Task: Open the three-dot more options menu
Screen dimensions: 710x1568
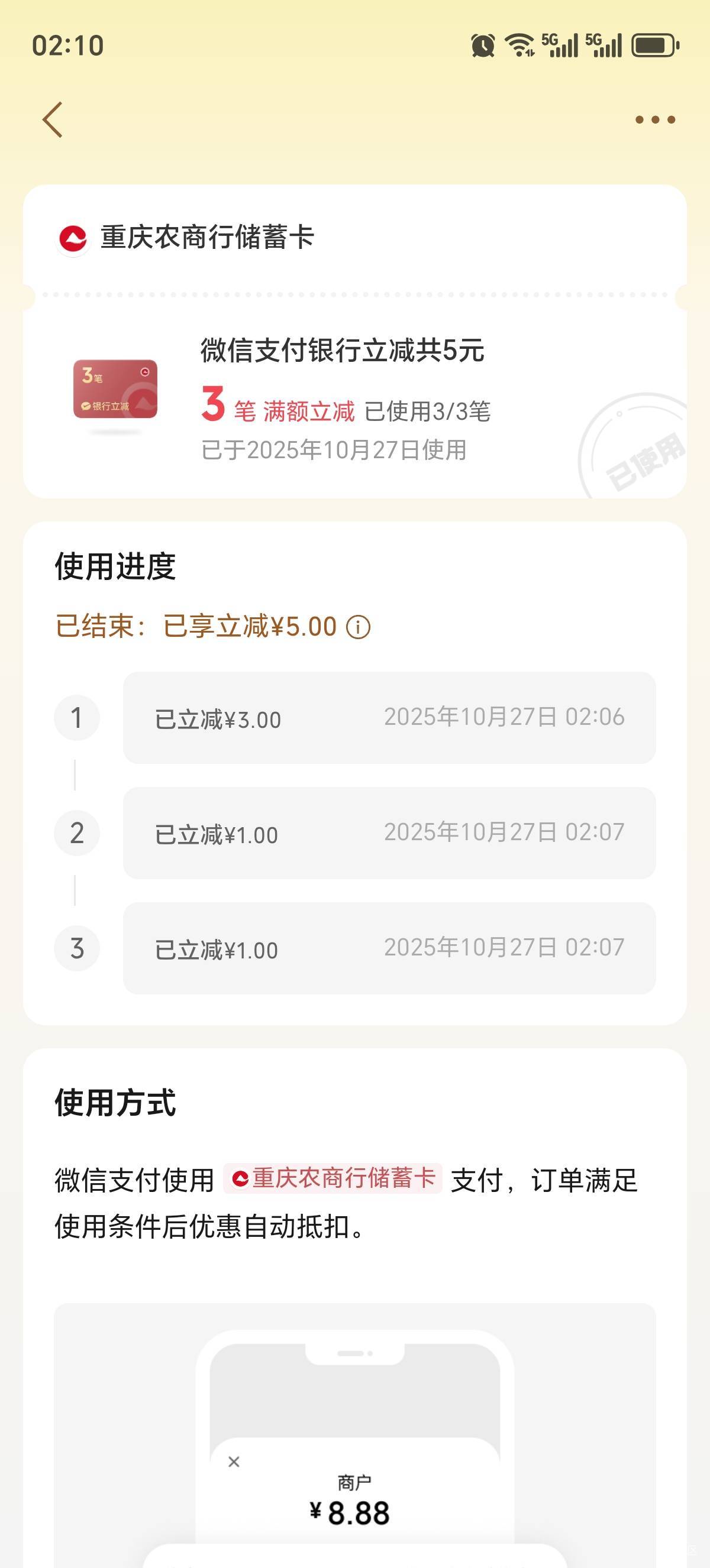Action: coord(655,119)
